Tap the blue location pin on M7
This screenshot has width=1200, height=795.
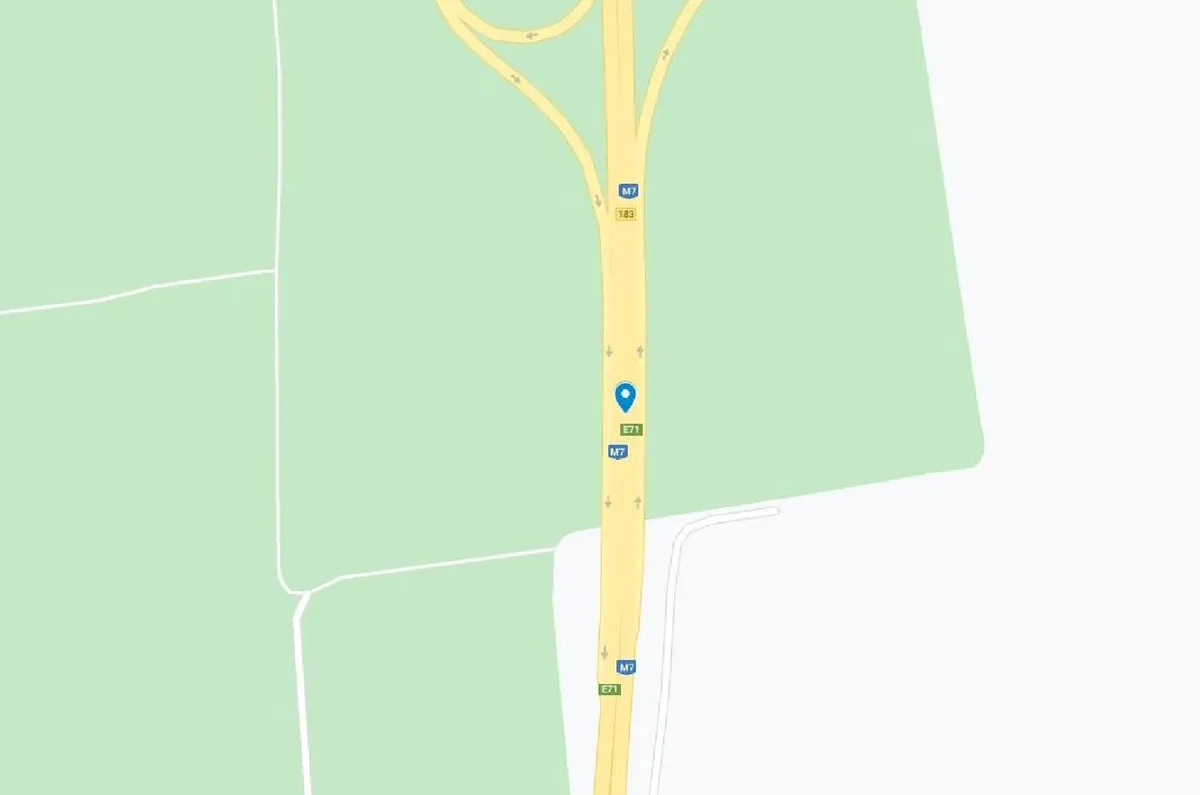coord(625,397)
